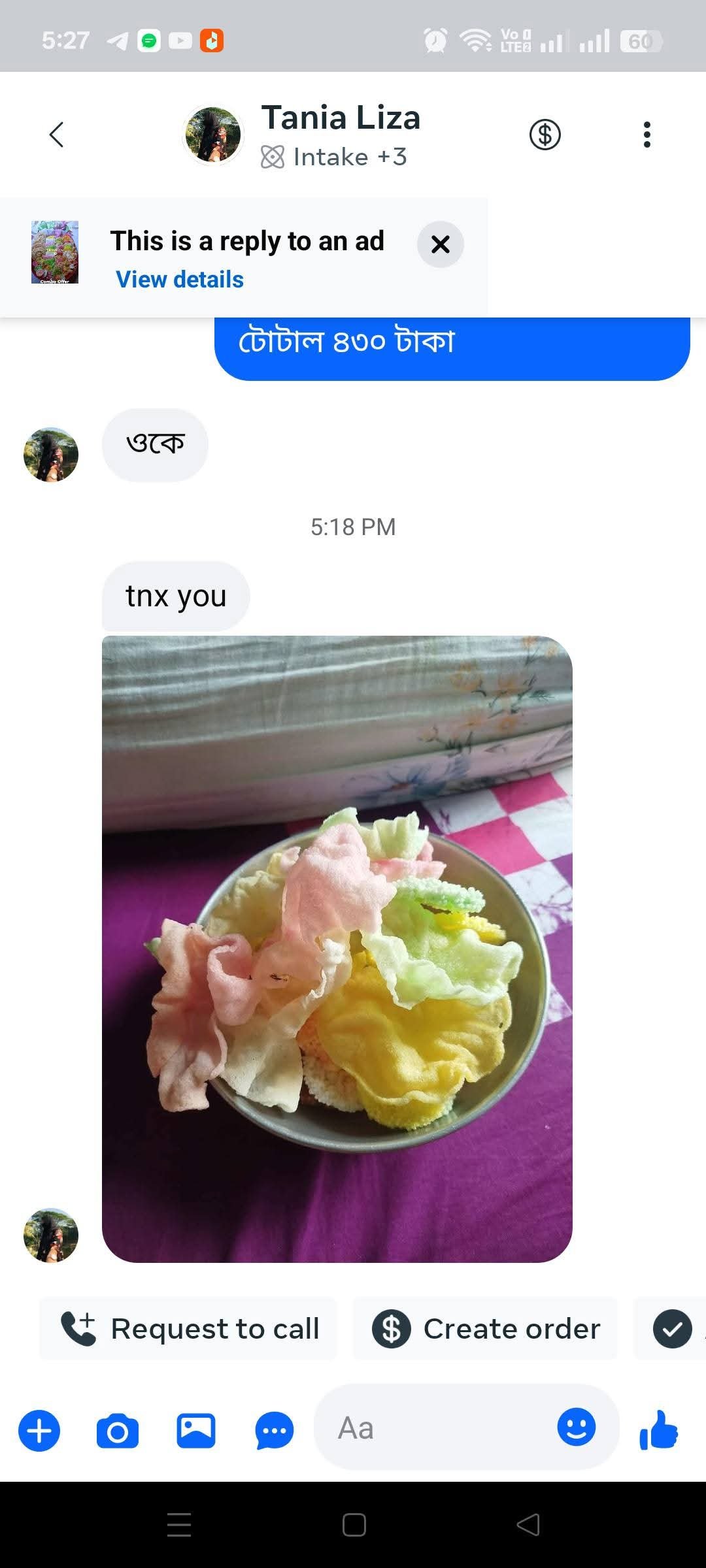The height and width of the screenshot is (1568, 706).
Task: View details of the ad reply
Action: click(180, 280)
